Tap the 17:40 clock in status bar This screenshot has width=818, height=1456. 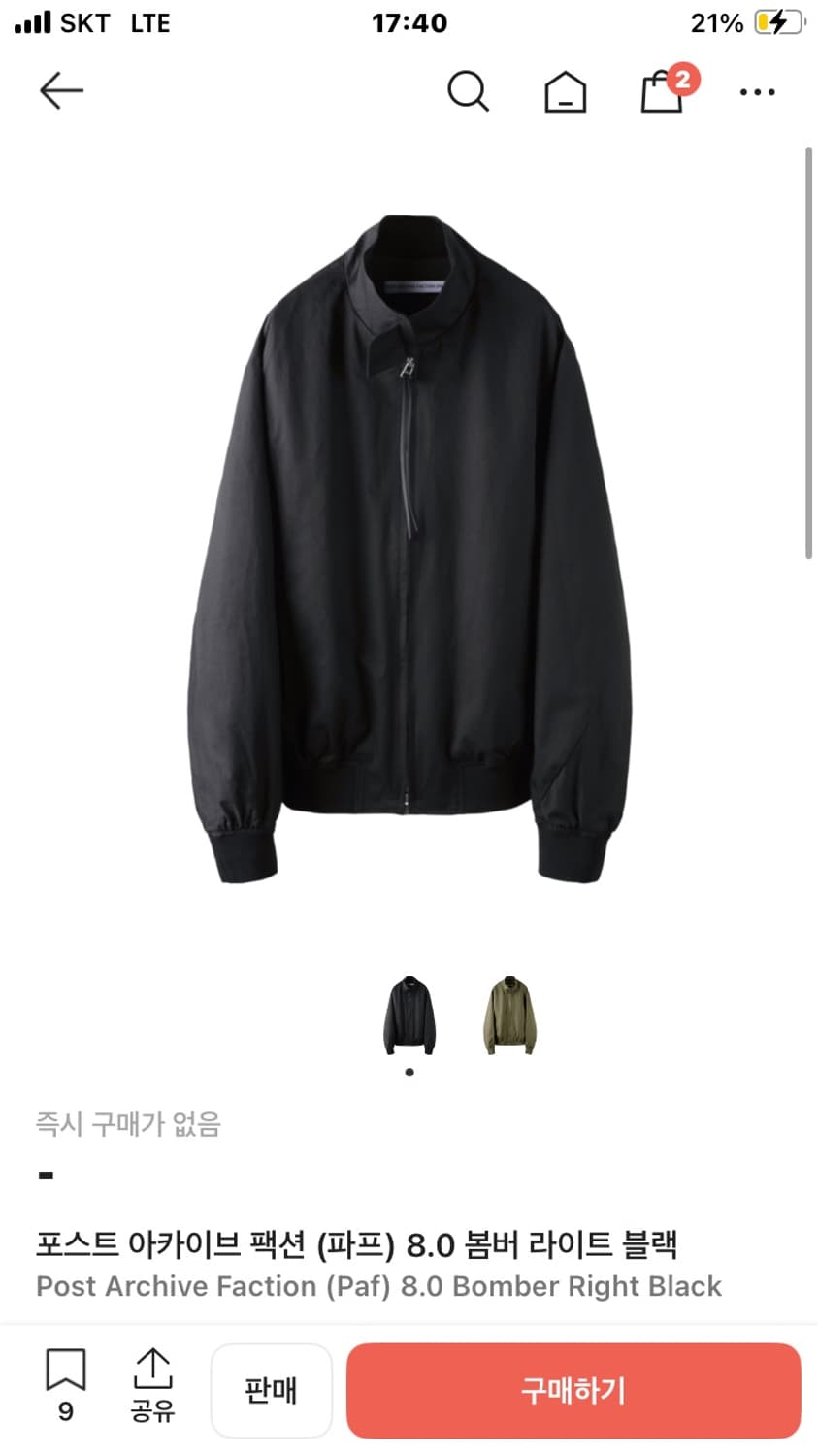[x=409, y=22]
